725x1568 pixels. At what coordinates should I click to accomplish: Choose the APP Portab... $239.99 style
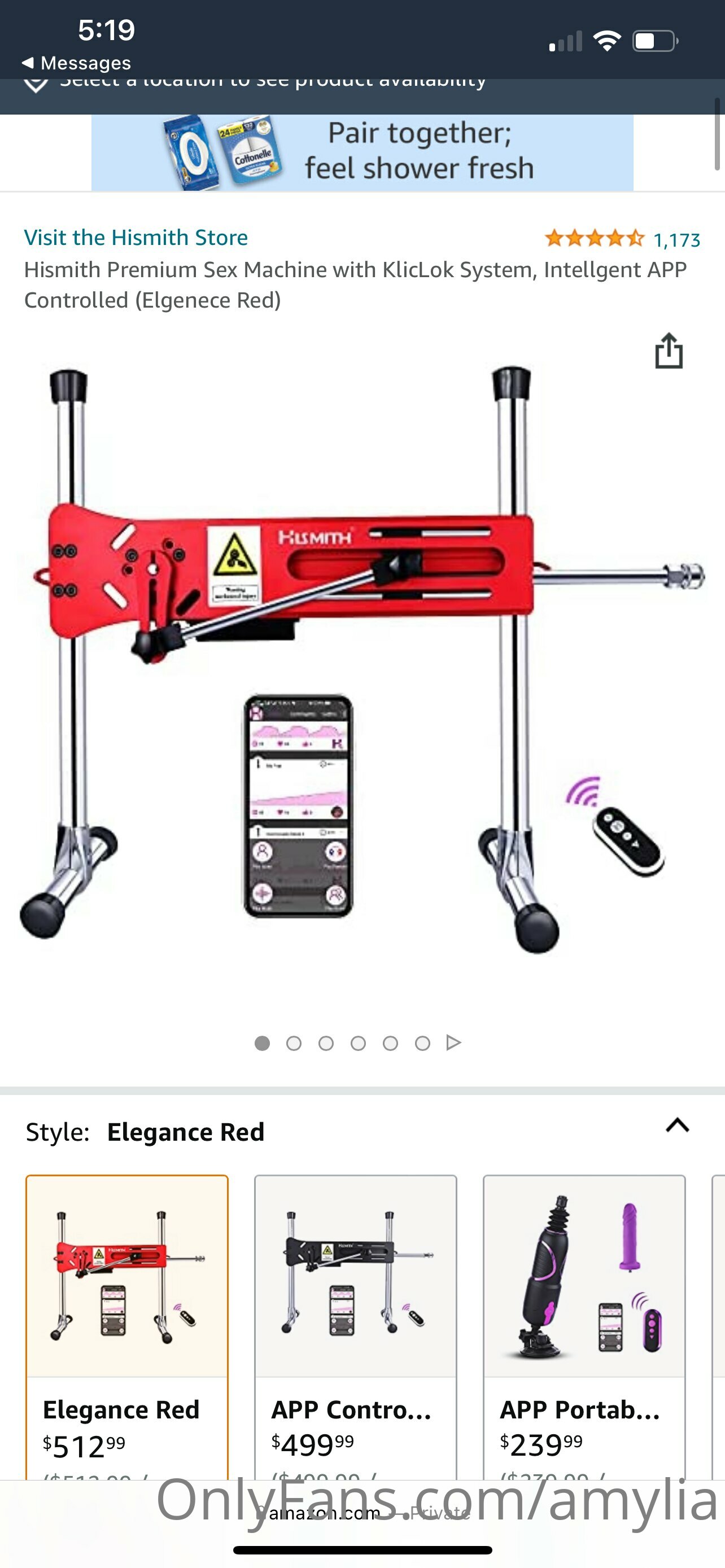coord(584,1327)
